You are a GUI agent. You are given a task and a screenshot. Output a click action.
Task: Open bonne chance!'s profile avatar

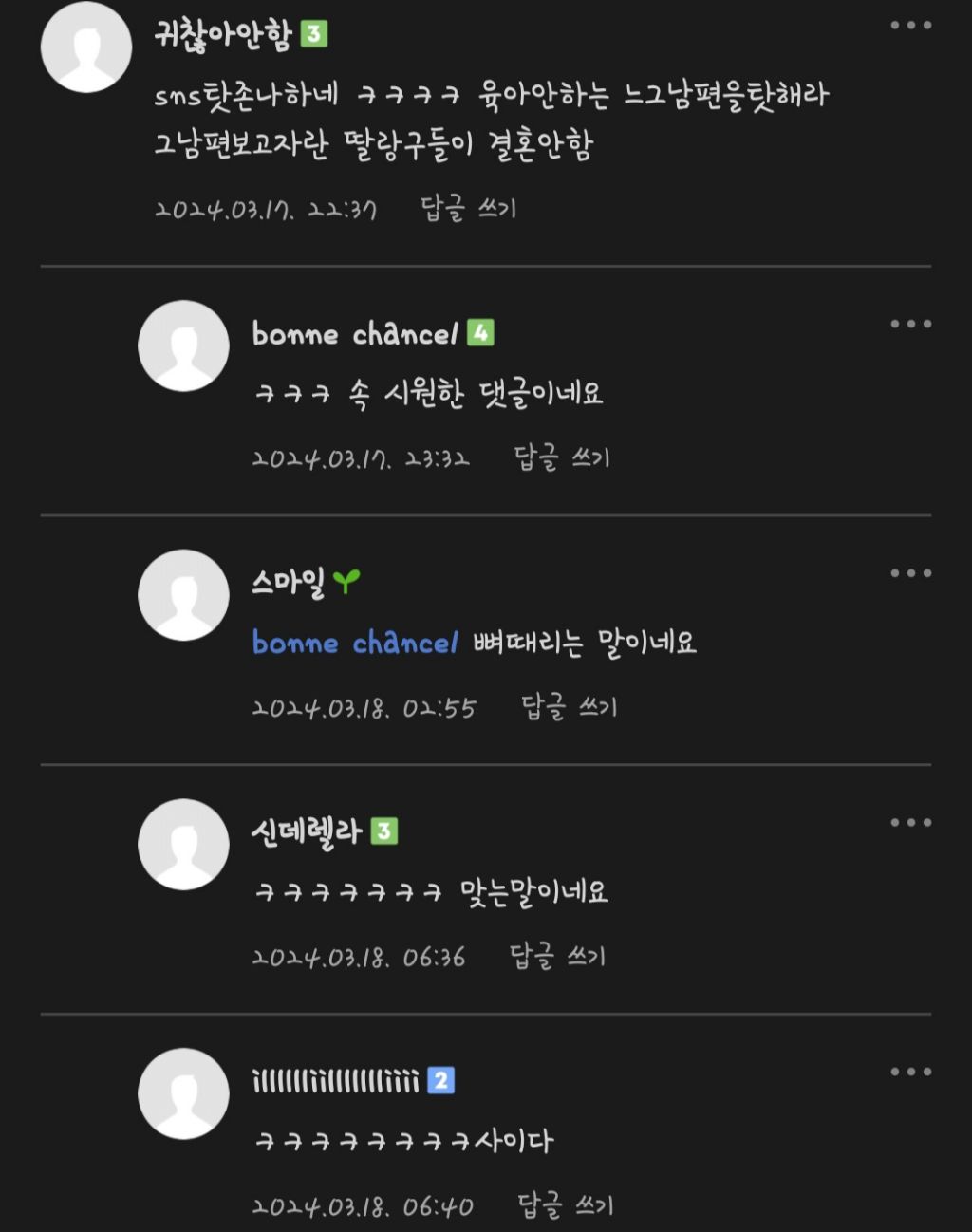[183, 346]
